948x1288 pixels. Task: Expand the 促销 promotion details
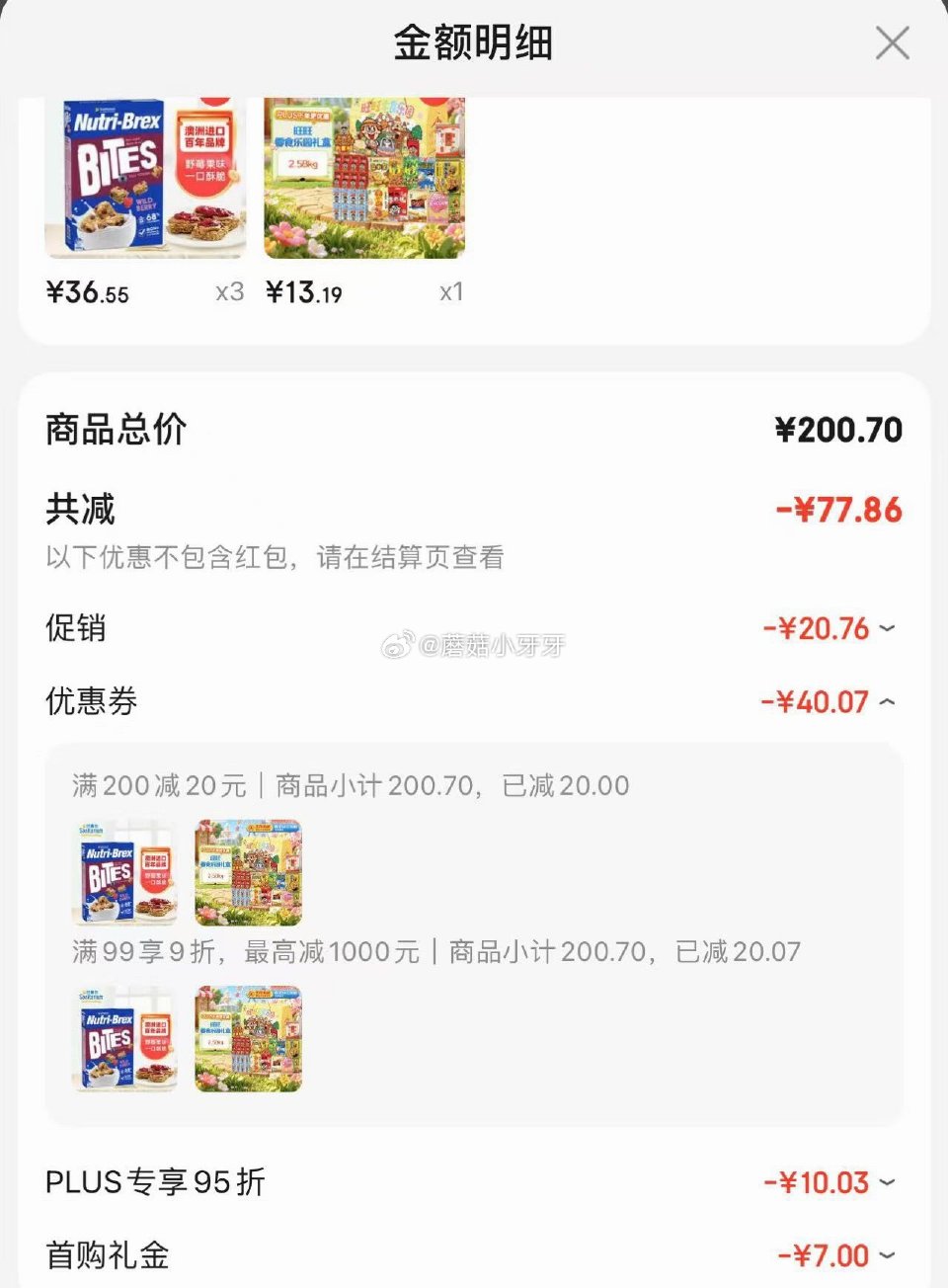point(887,629)
